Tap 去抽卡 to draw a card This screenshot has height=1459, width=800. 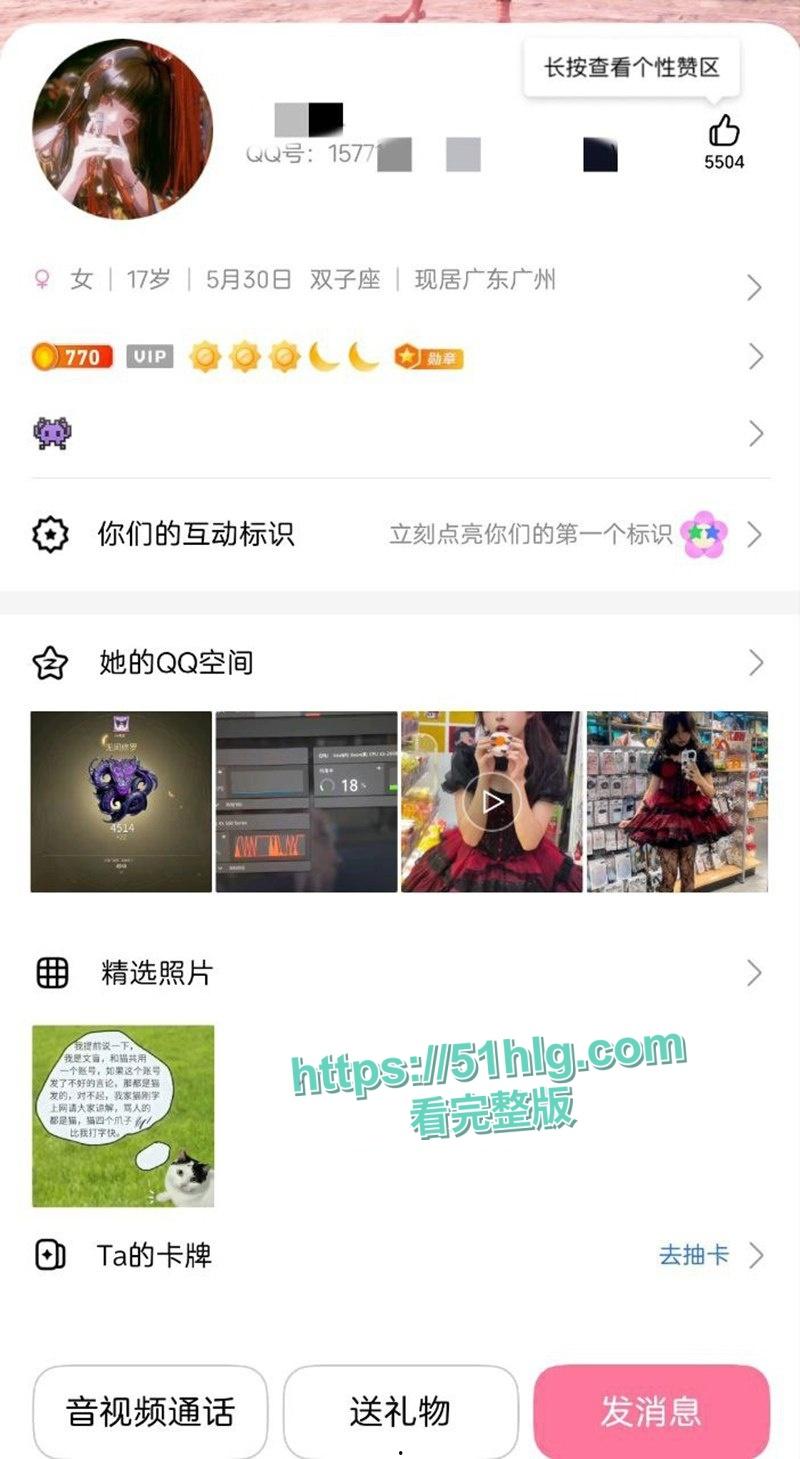tap(695, 1255)
